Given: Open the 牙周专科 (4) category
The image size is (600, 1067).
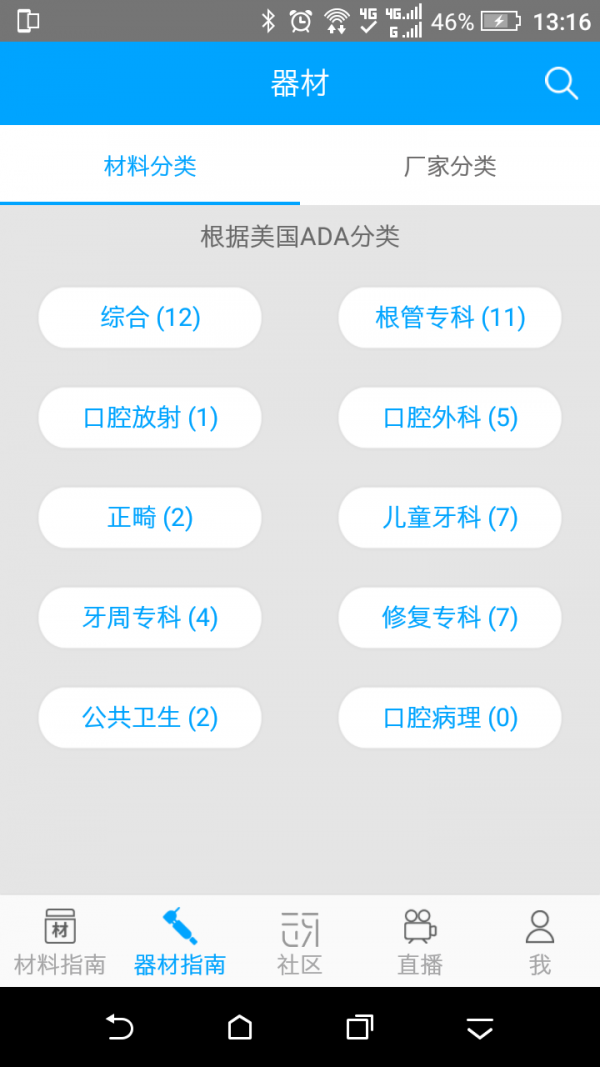Looking at the screenshot, I should pos(150,618).
